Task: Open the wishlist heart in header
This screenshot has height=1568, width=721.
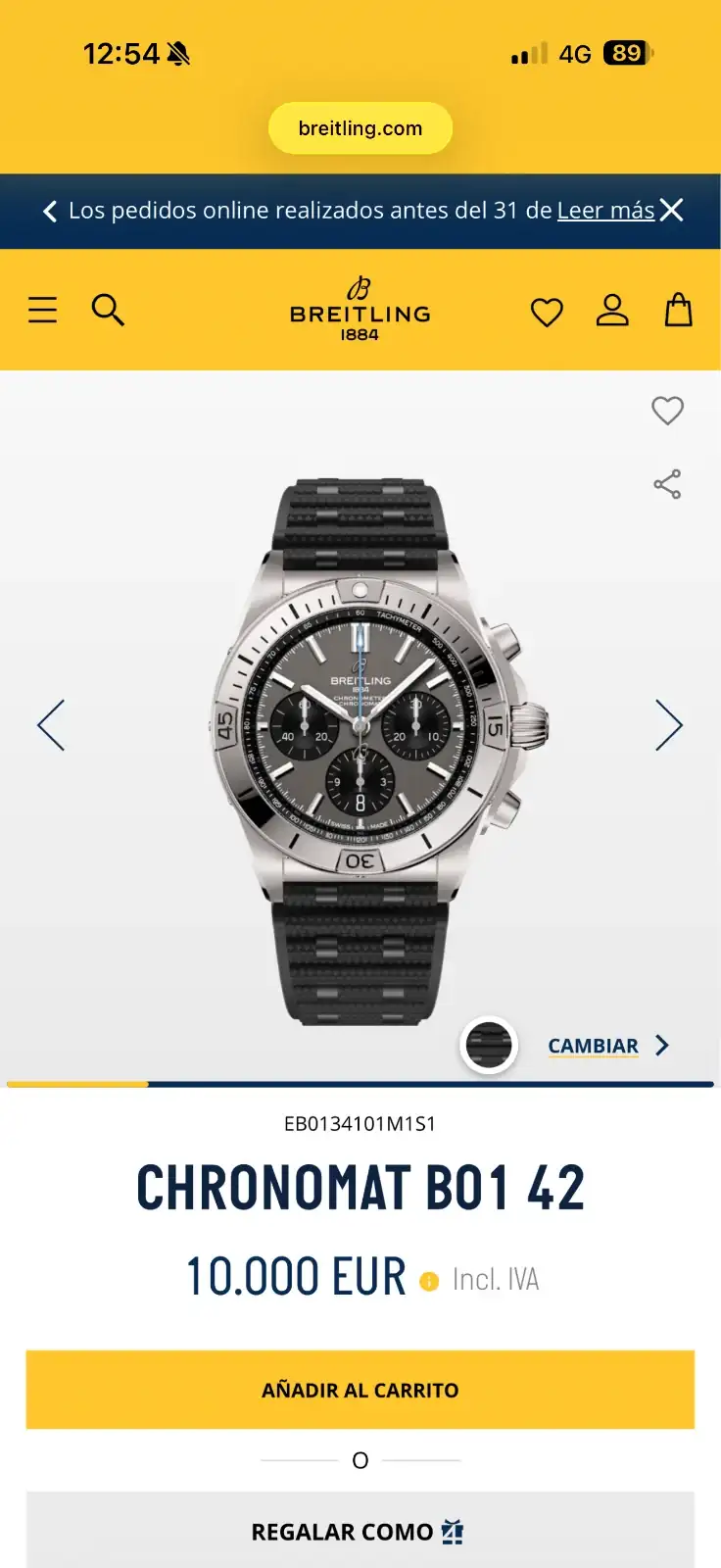Action: [547, 312]
